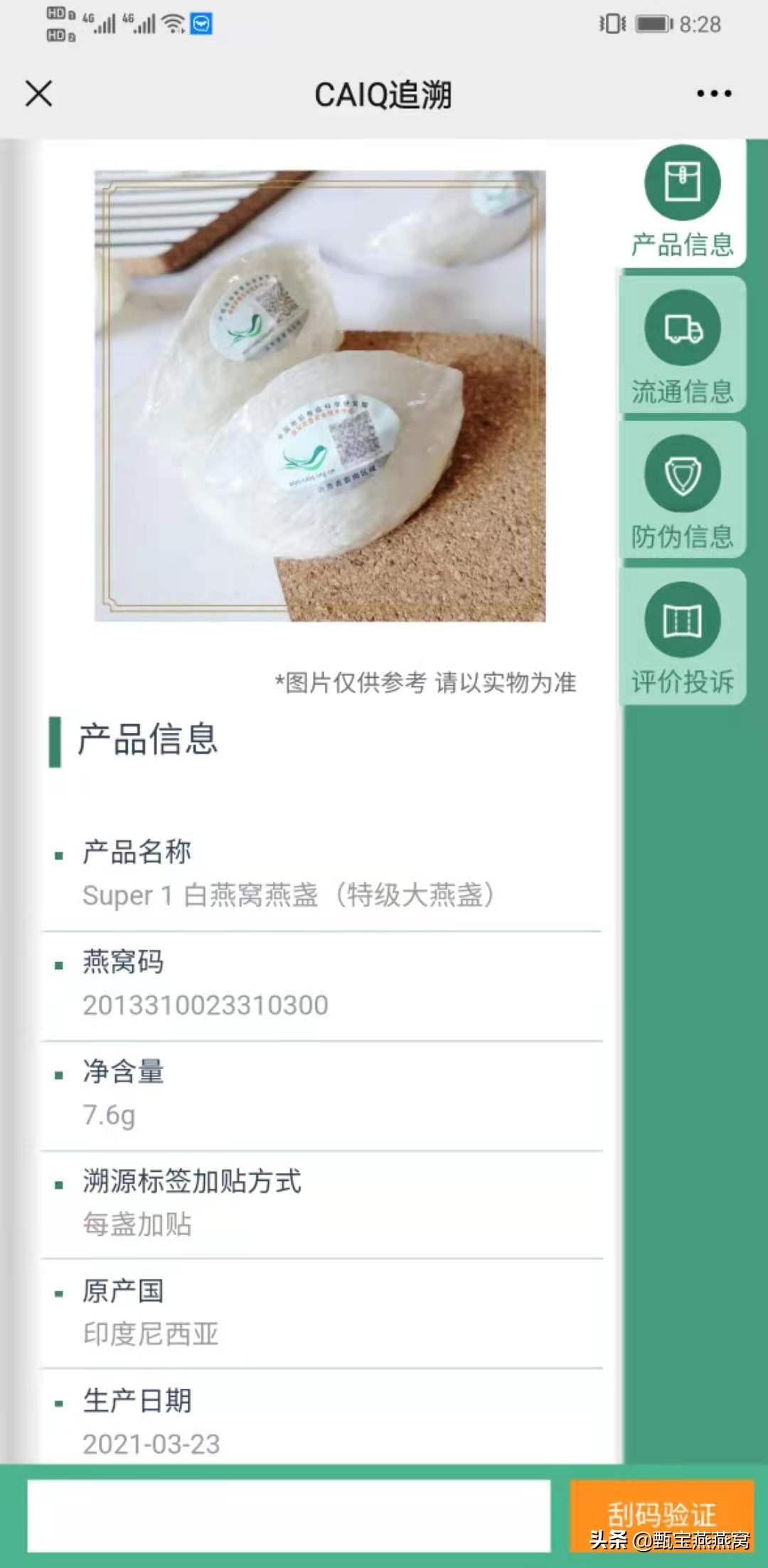
Task: Switch to the 流通信息 tab
Action: (683, 346)
